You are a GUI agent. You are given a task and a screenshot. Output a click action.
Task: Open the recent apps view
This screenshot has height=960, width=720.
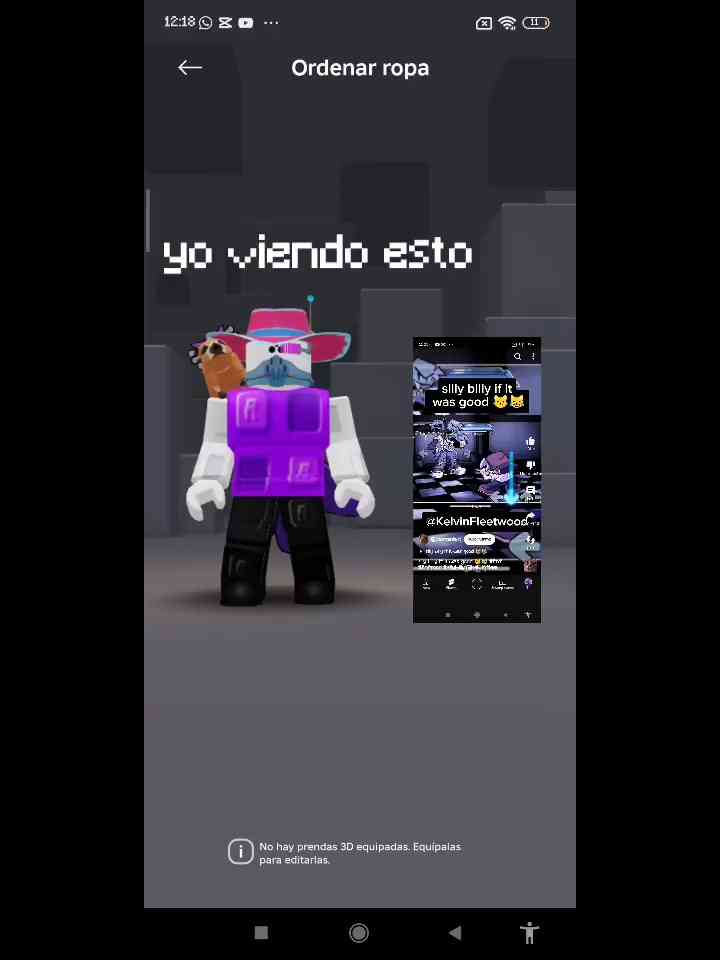pos(261,933)
